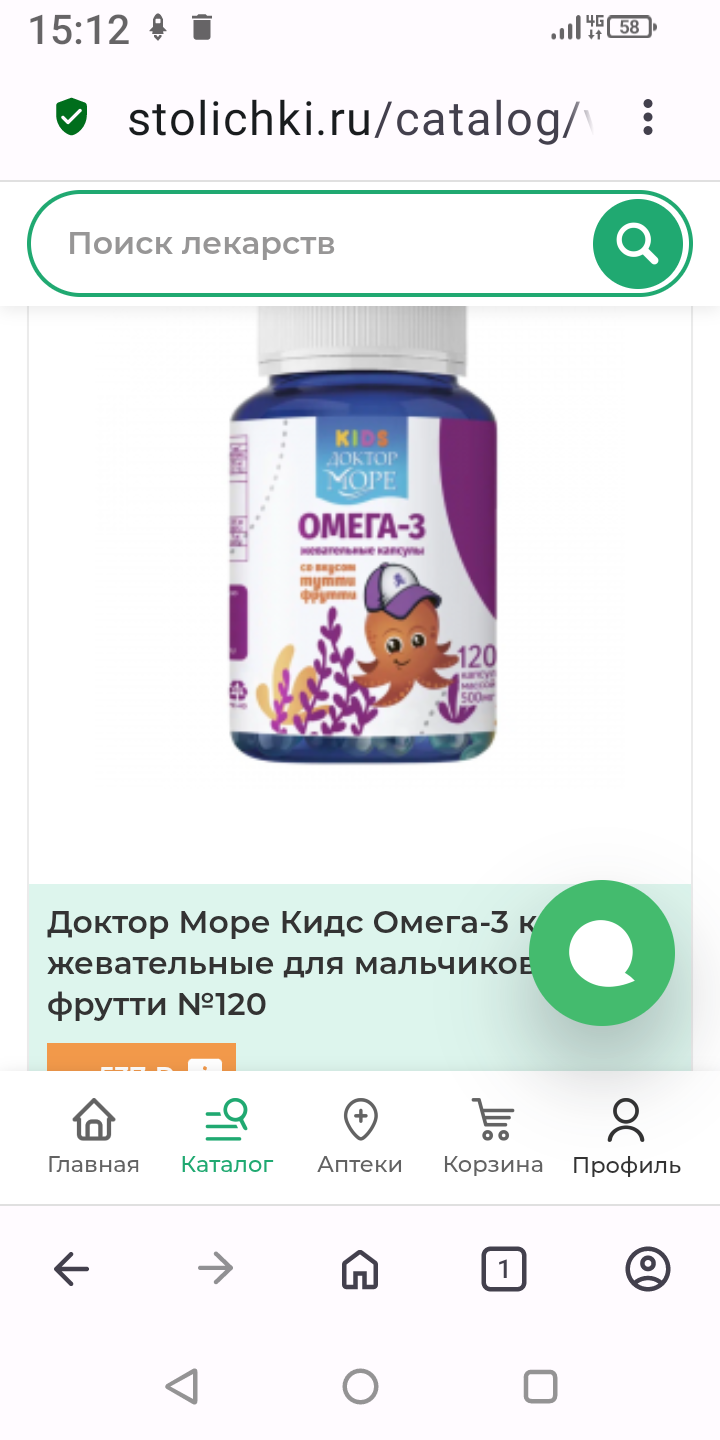This screenshot has height=1440, width=720.
Task: Open the green chat support bubble
Action: (602, 953)
